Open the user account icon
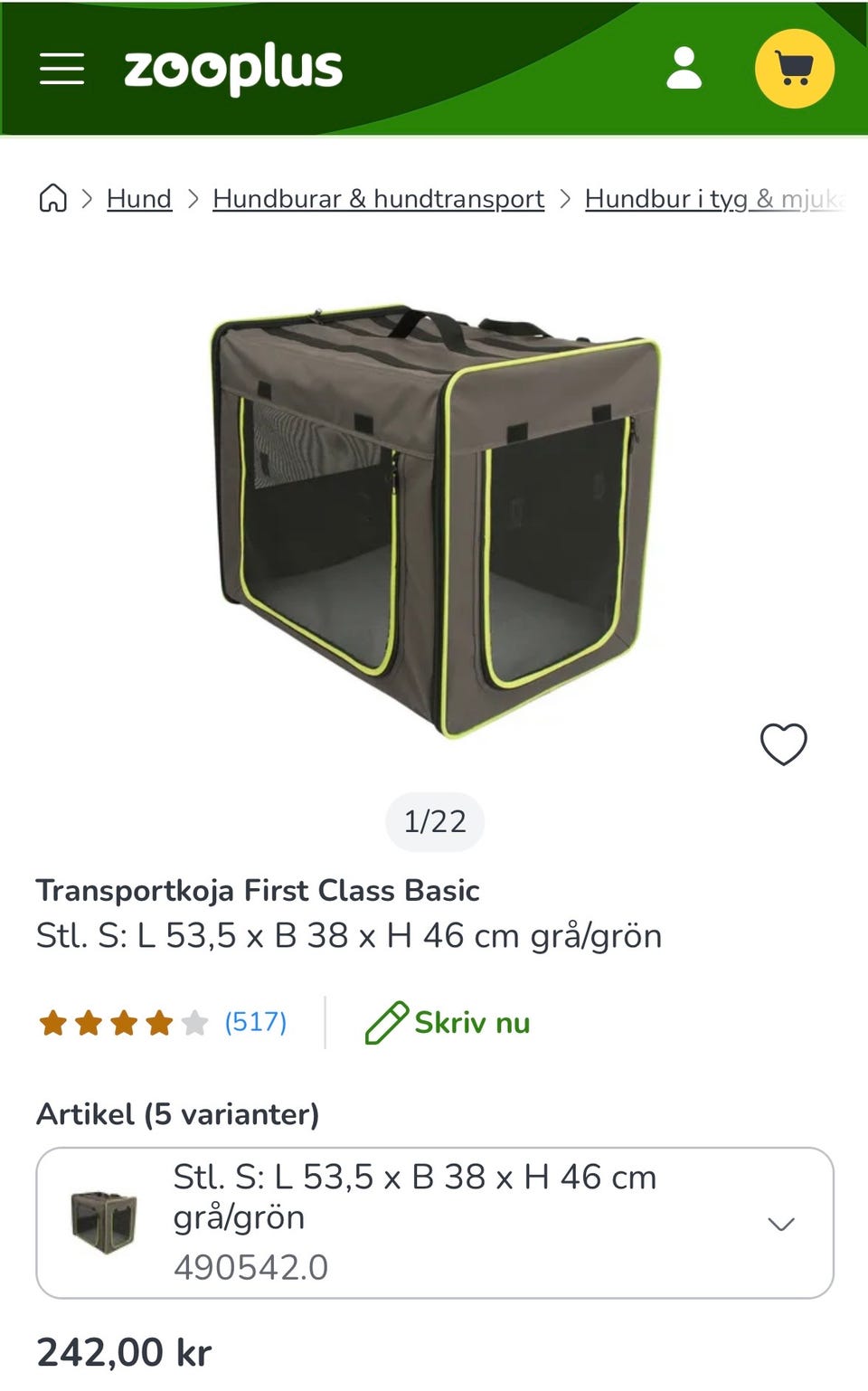868x1391 pixels. [x=684, y=69]
